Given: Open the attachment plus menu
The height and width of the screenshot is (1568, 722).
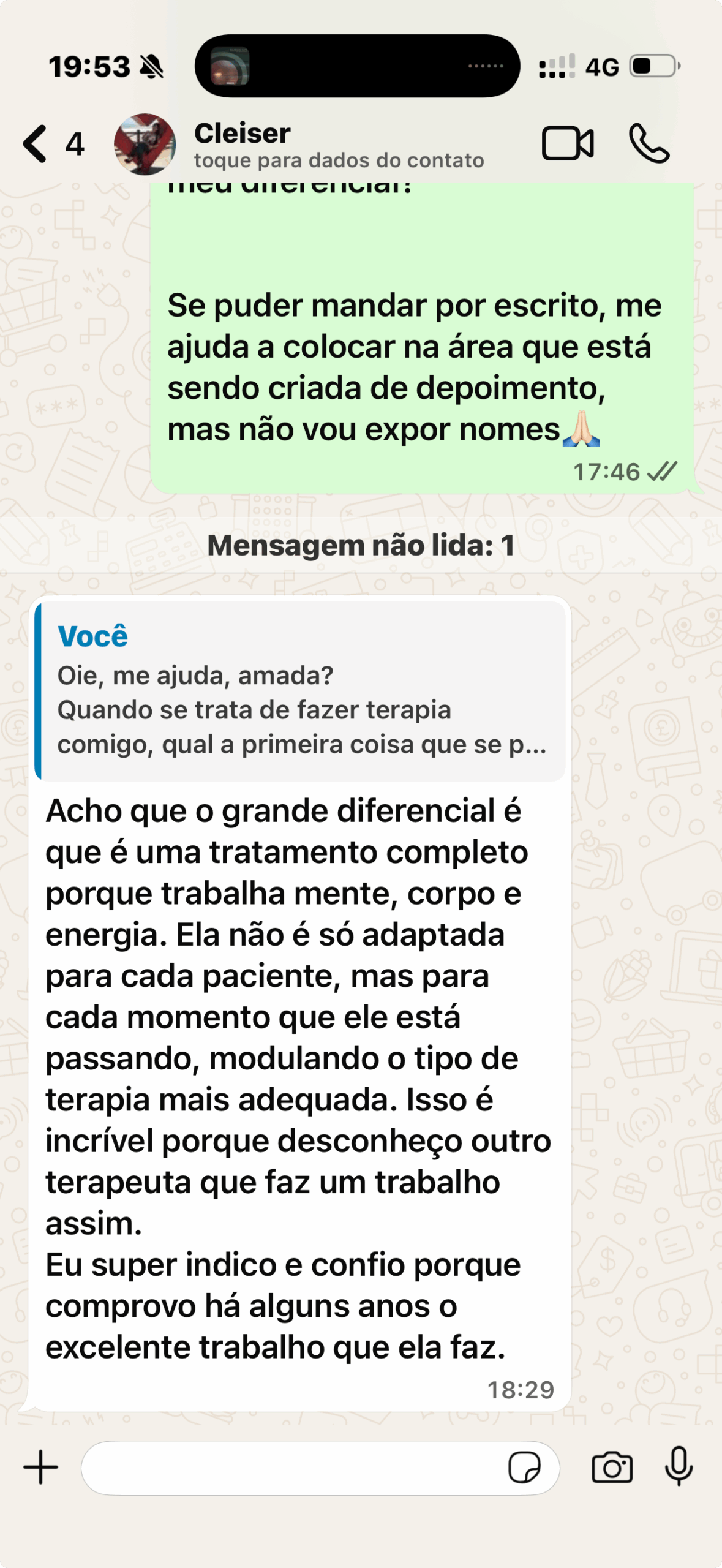Looking at the screenshot, I should click(x=41, y=1468).
